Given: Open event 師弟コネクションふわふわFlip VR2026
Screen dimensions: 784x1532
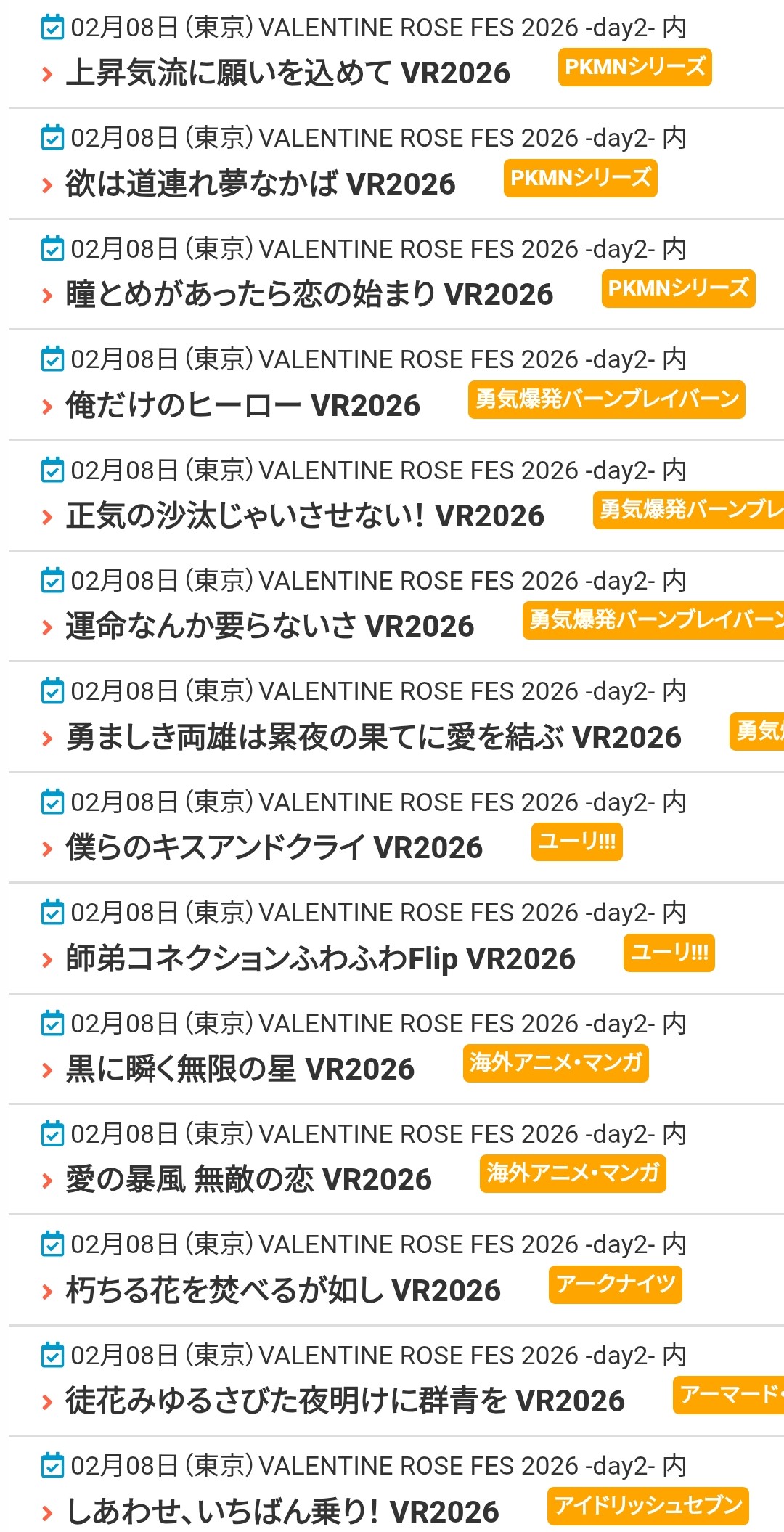Looking at the screenshot, I should pyautogui.click(x=320, y=958).
